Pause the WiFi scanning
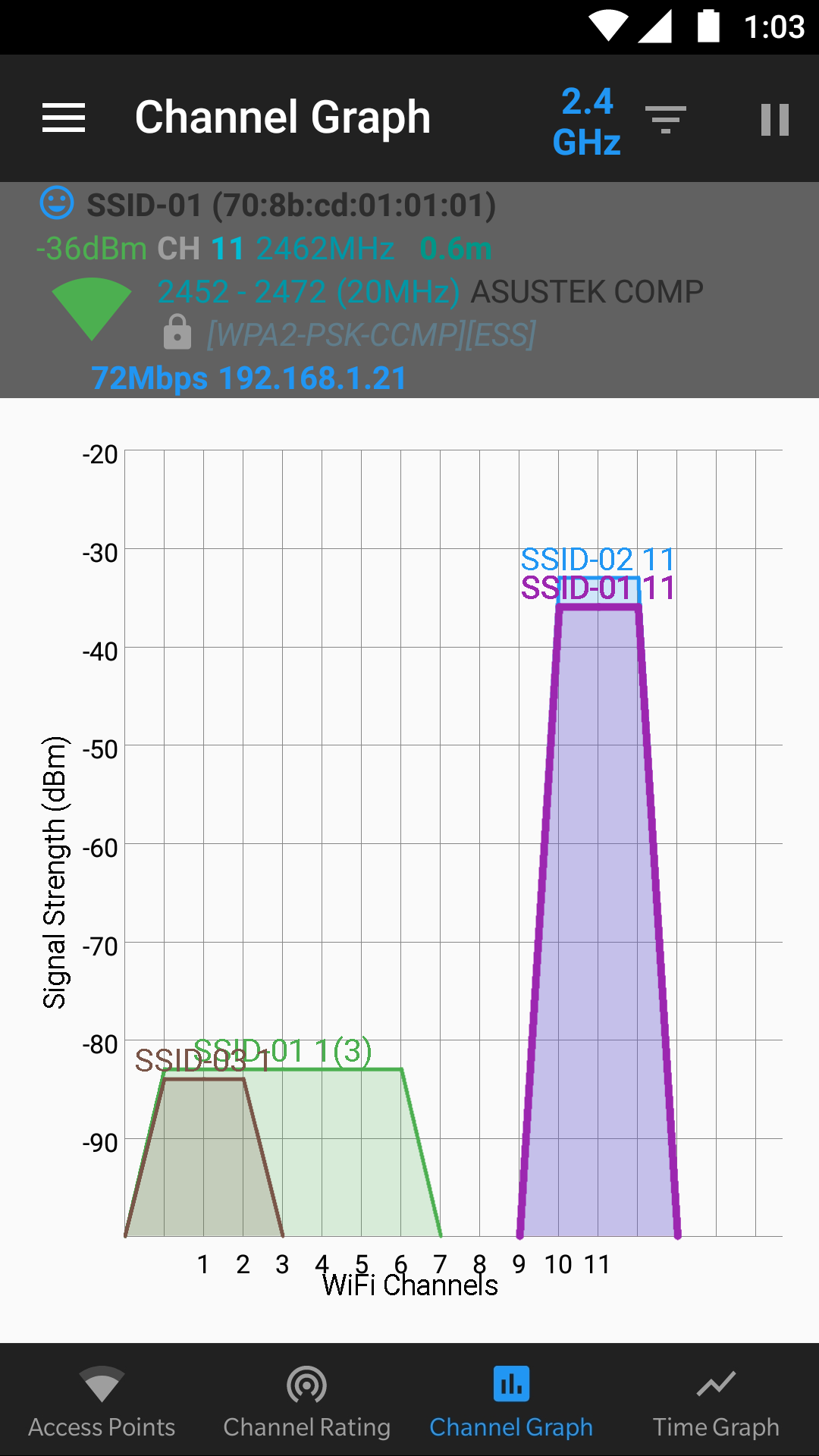Viewport: 819px width, 1456px height. pyautogui.click(x=775, y=120)
